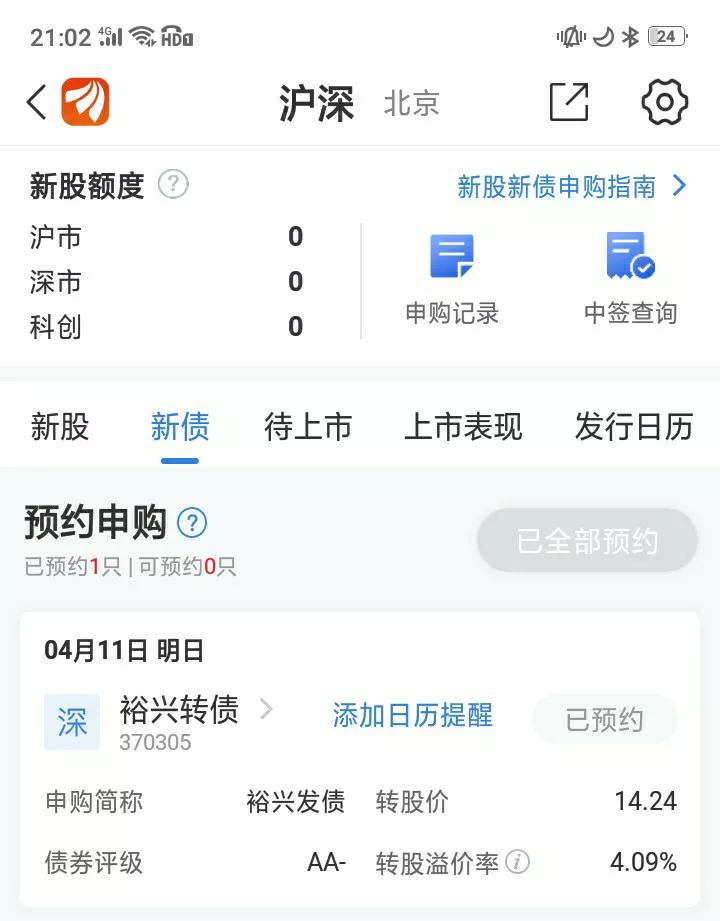Tap the help icon next to 新股额度

coord(173,185)
